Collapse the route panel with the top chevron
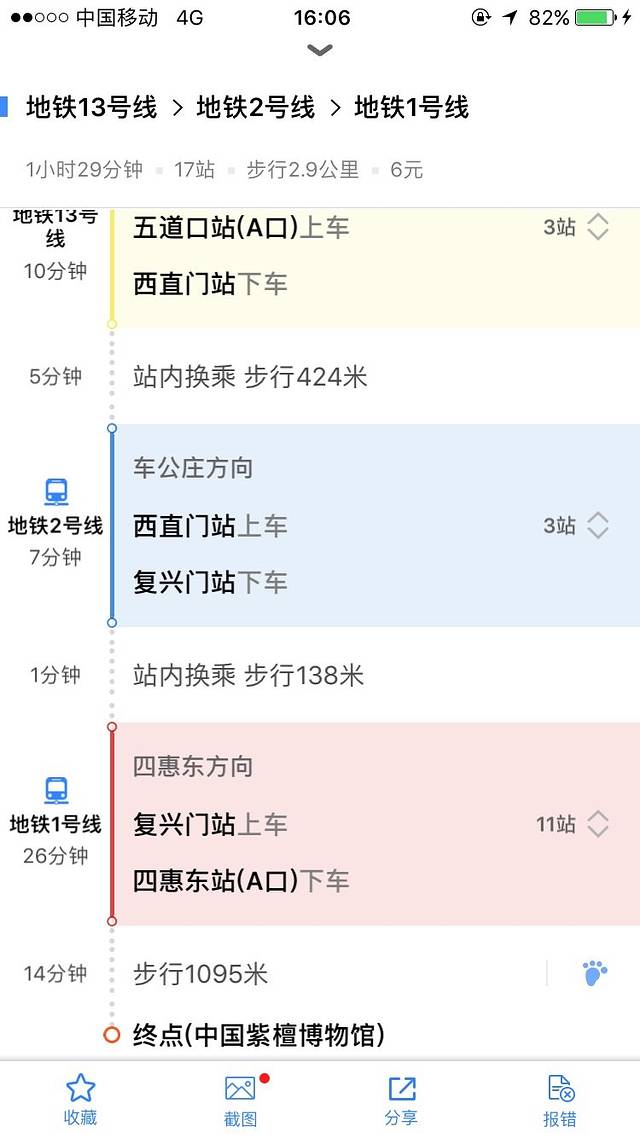The image size is (640, 1138). click(320, 50)
